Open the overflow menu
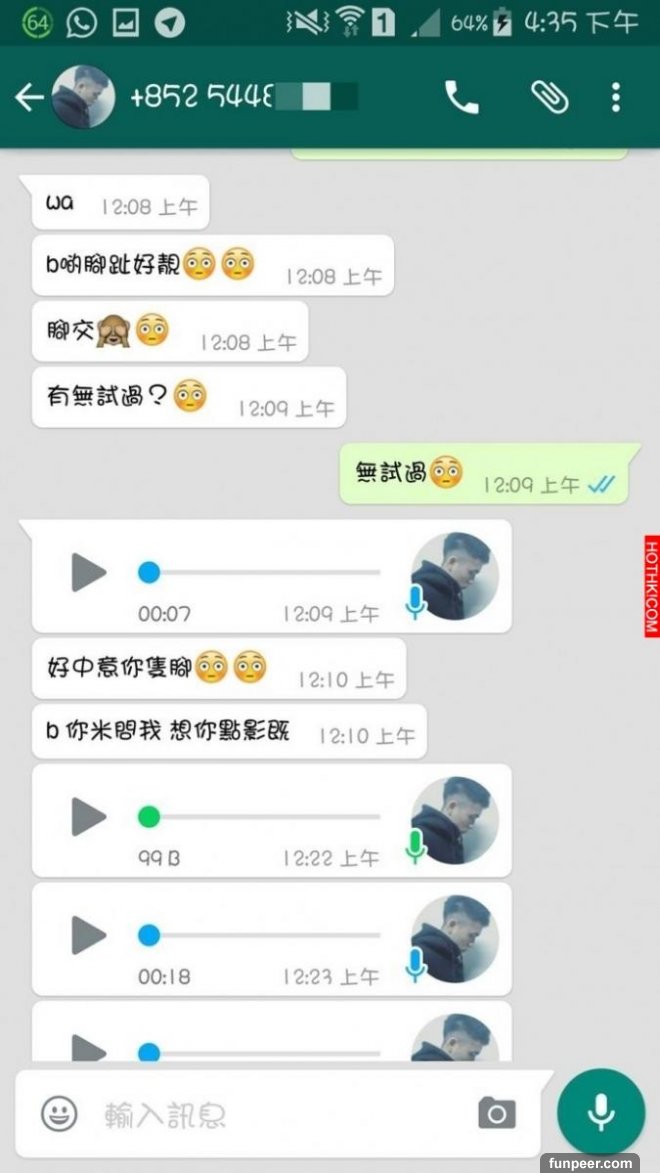The image size is (660, 1173). point(616,97)
